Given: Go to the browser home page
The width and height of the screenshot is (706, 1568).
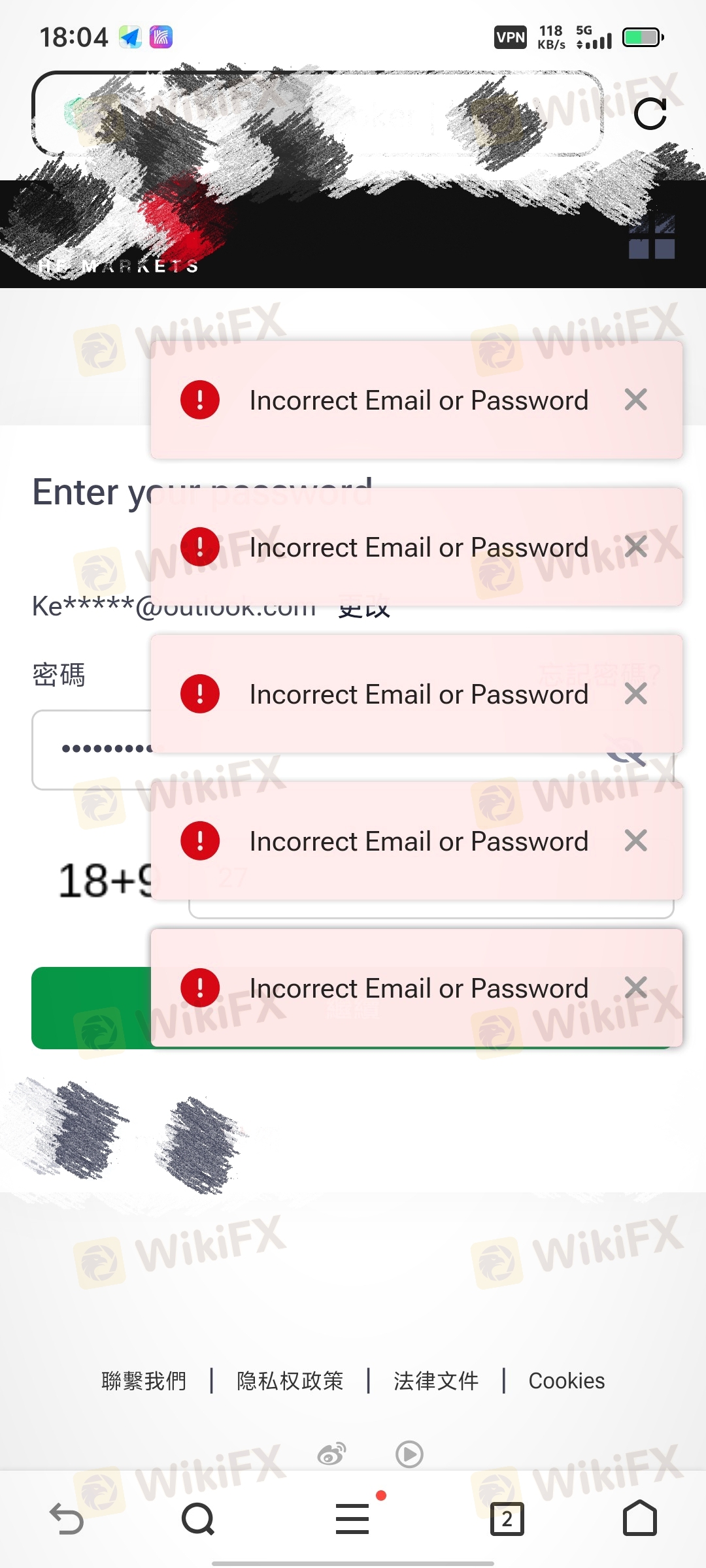Looking at the screenshot, I should 639,1518.
